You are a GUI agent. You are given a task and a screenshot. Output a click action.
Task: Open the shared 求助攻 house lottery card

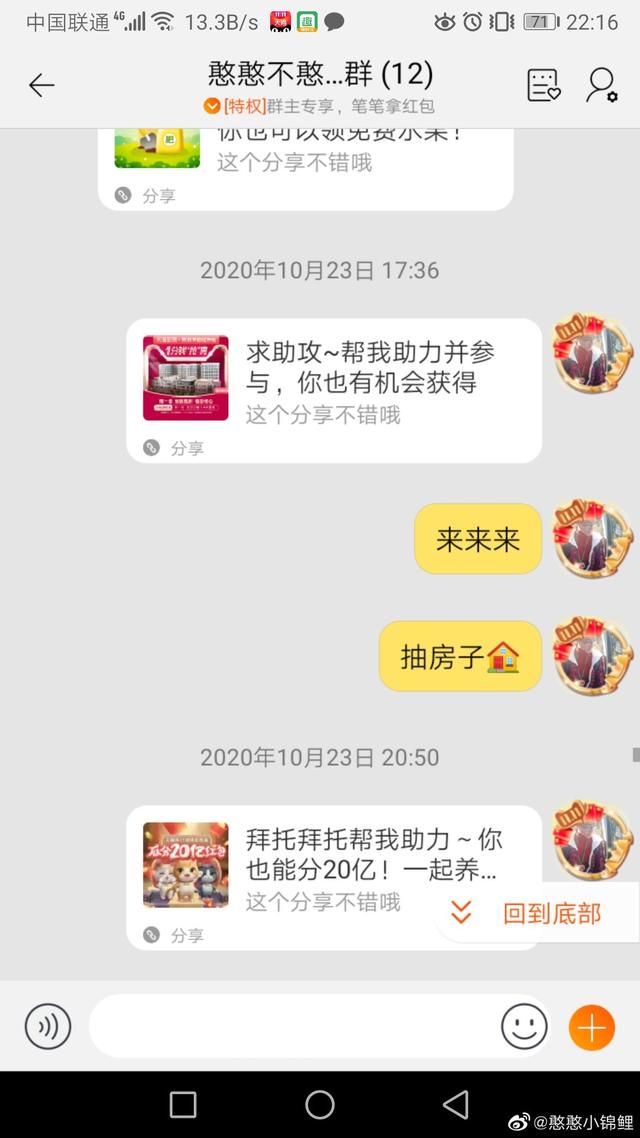(334, 390)
